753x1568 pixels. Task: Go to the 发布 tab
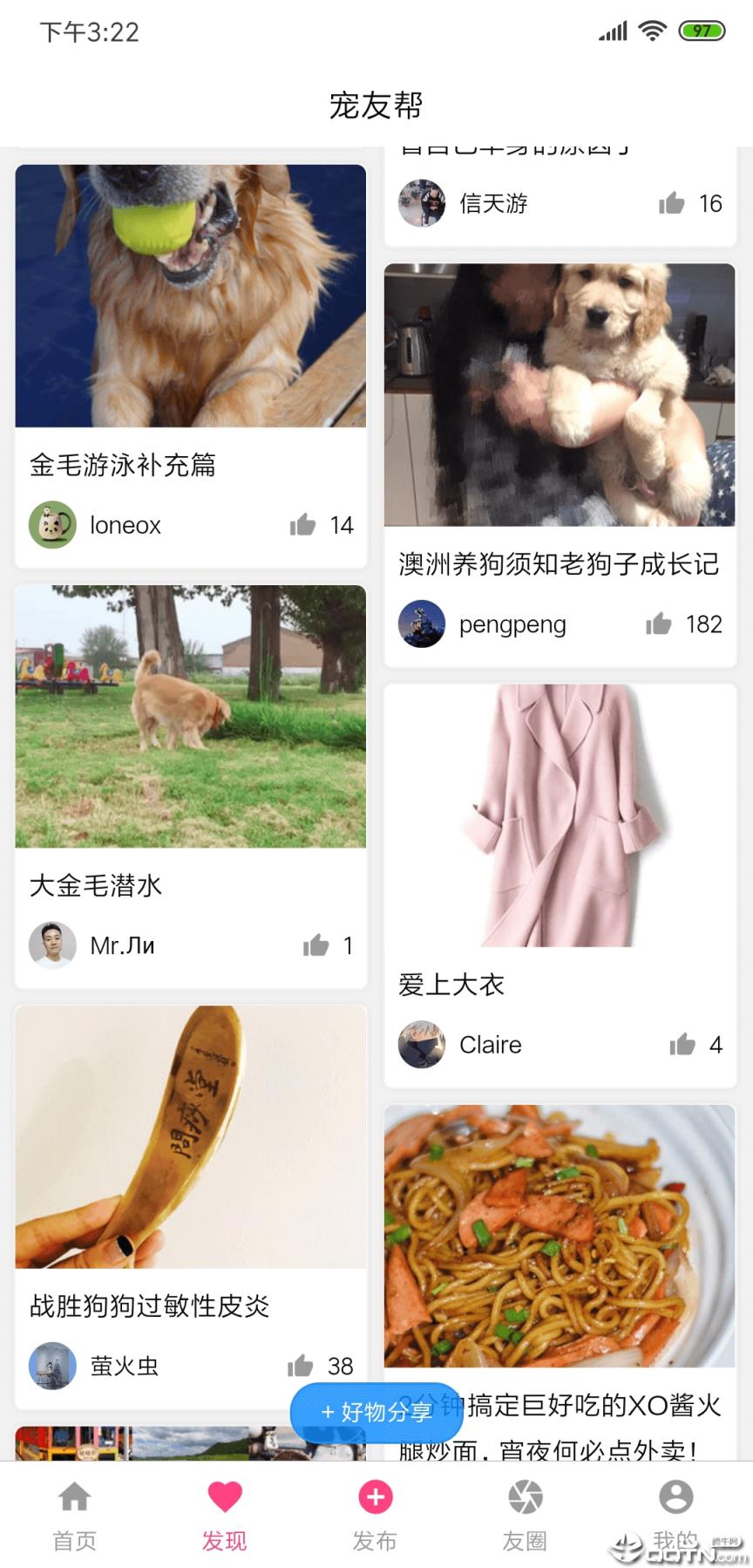376,1516
